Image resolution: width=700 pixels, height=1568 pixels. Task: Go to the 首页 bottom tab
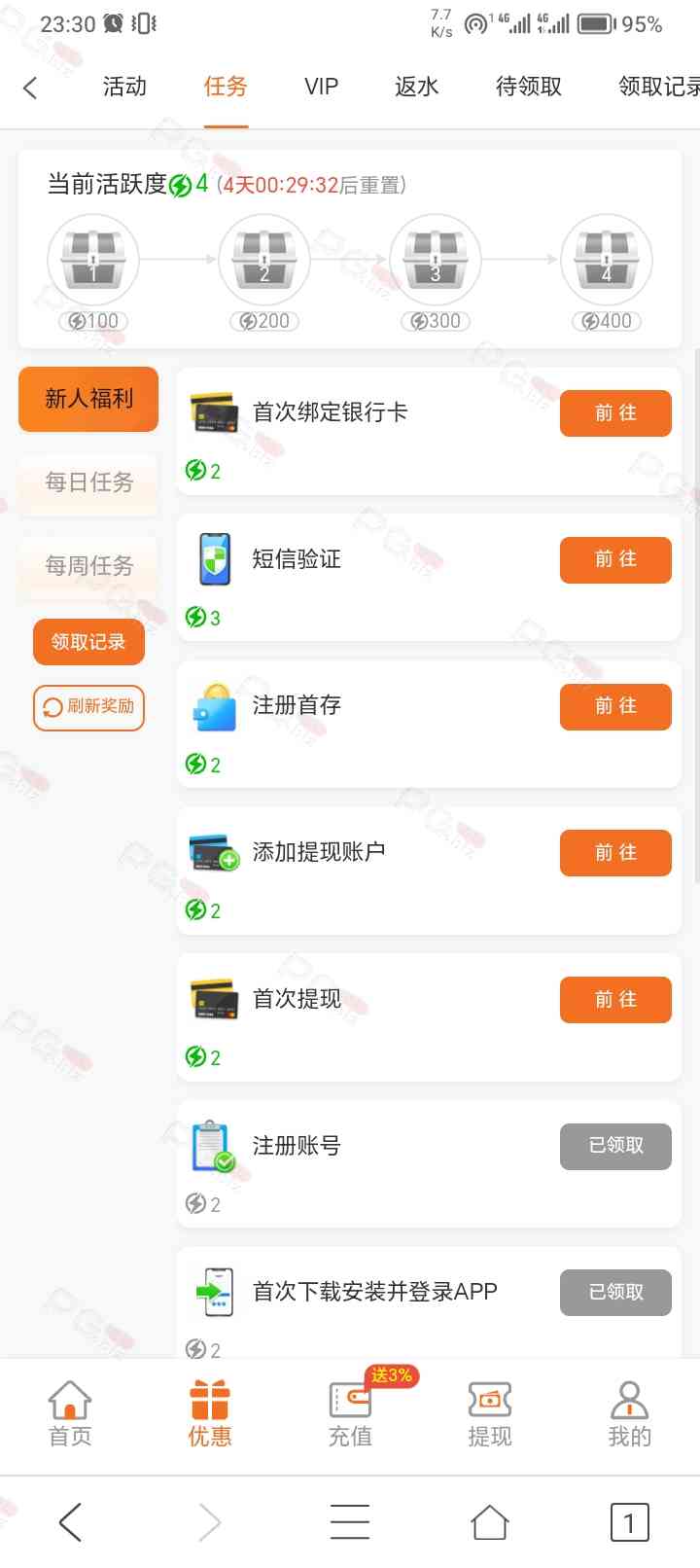pyautogui.click(x=70, y=1415)
